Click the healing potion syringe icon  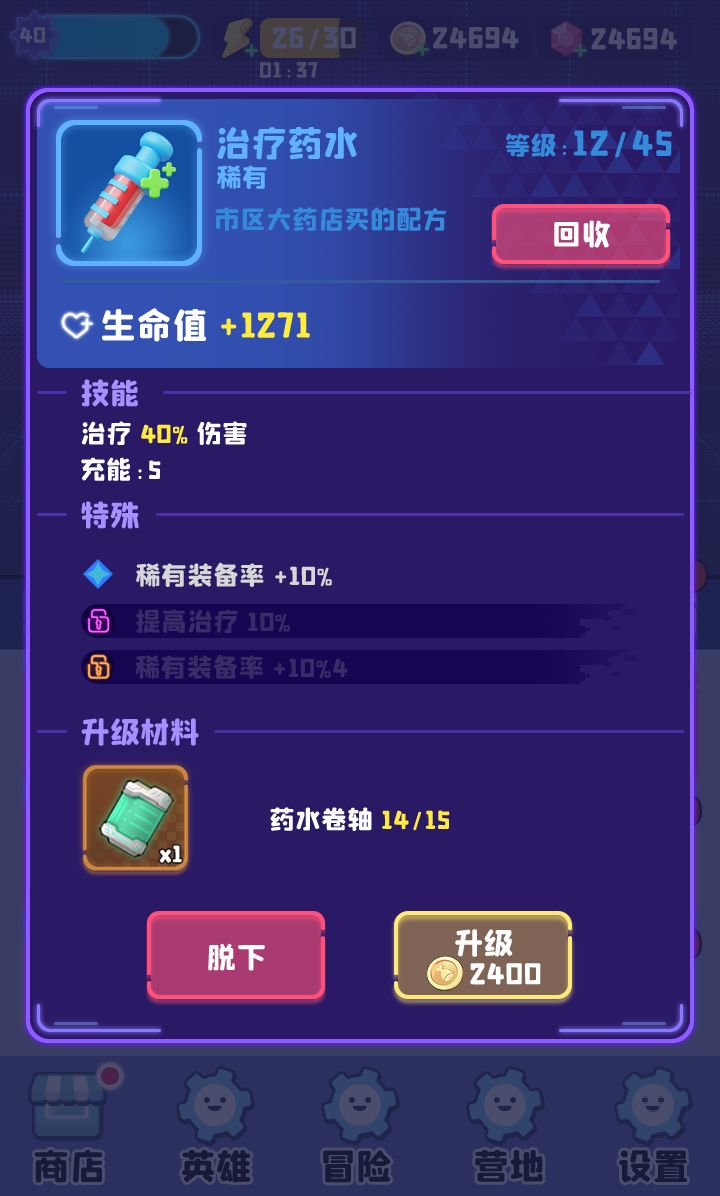click(x=126, y=191)
